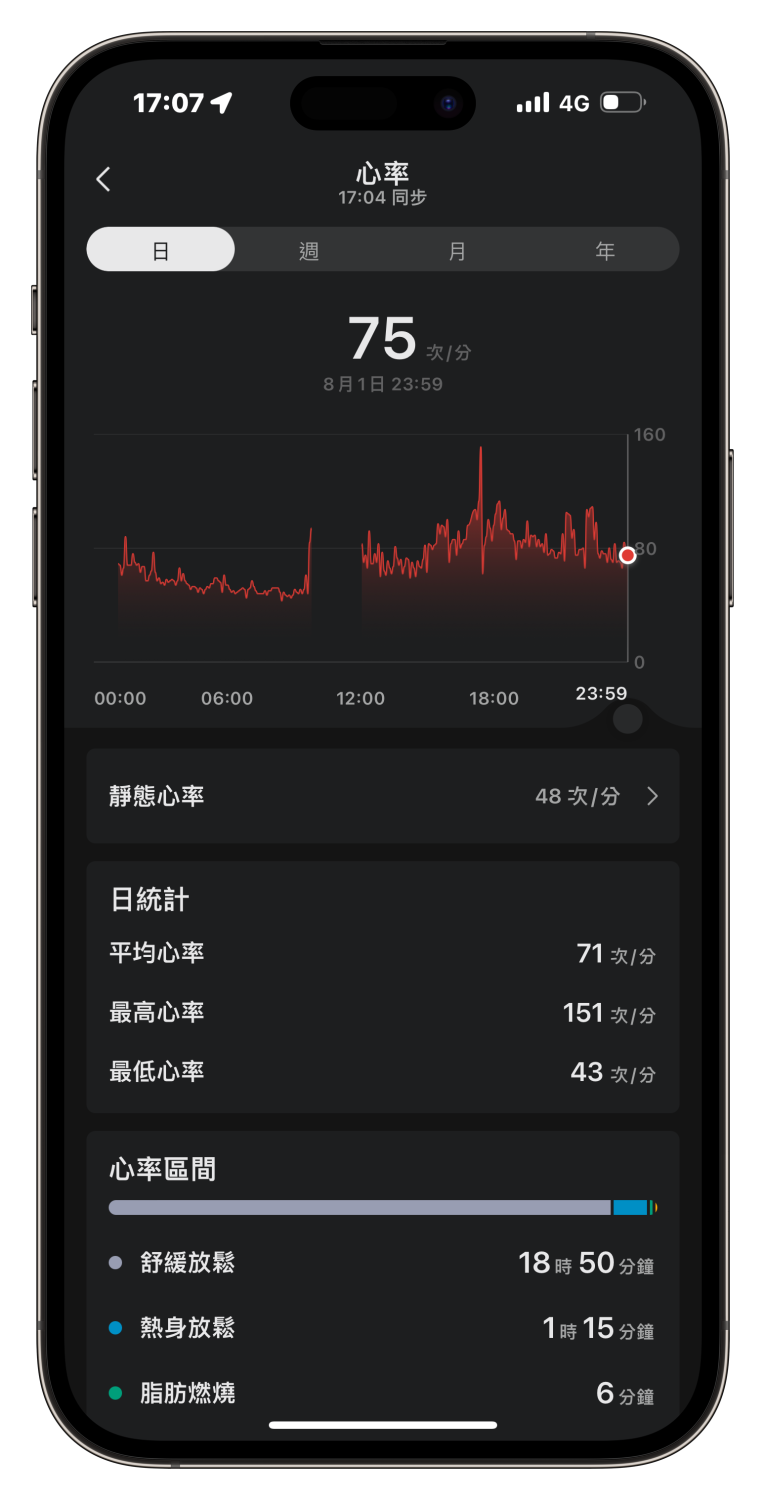This screenshot has width=766, height=1500.
Task: Open the 靜態心率 details row
Action: click(x=382, y=796)
